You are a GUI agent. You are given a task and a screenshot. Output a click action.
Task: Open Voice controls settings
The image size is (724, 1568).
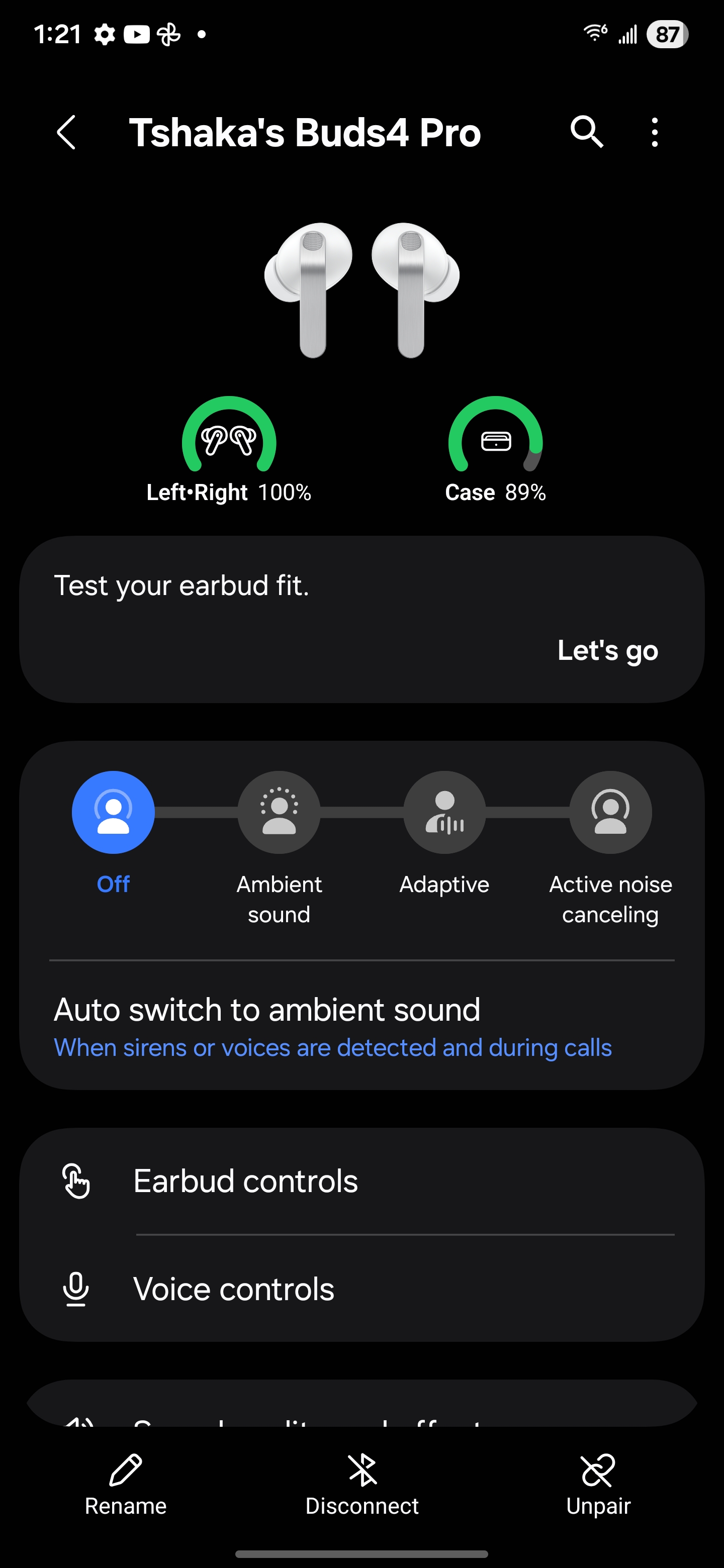coord(361,1288)
